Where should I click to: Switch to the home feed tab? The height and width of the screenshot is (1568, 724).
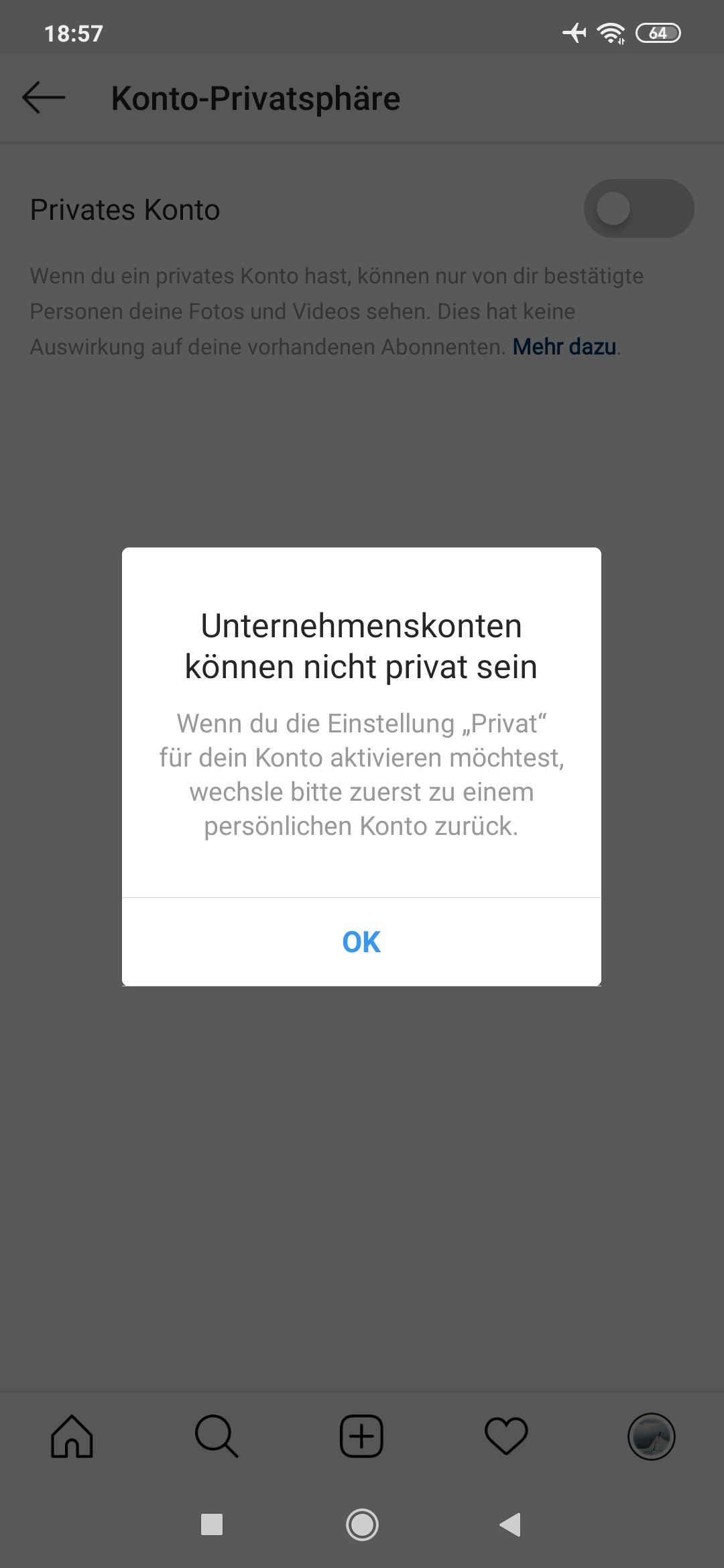(x=72, y=1437)
